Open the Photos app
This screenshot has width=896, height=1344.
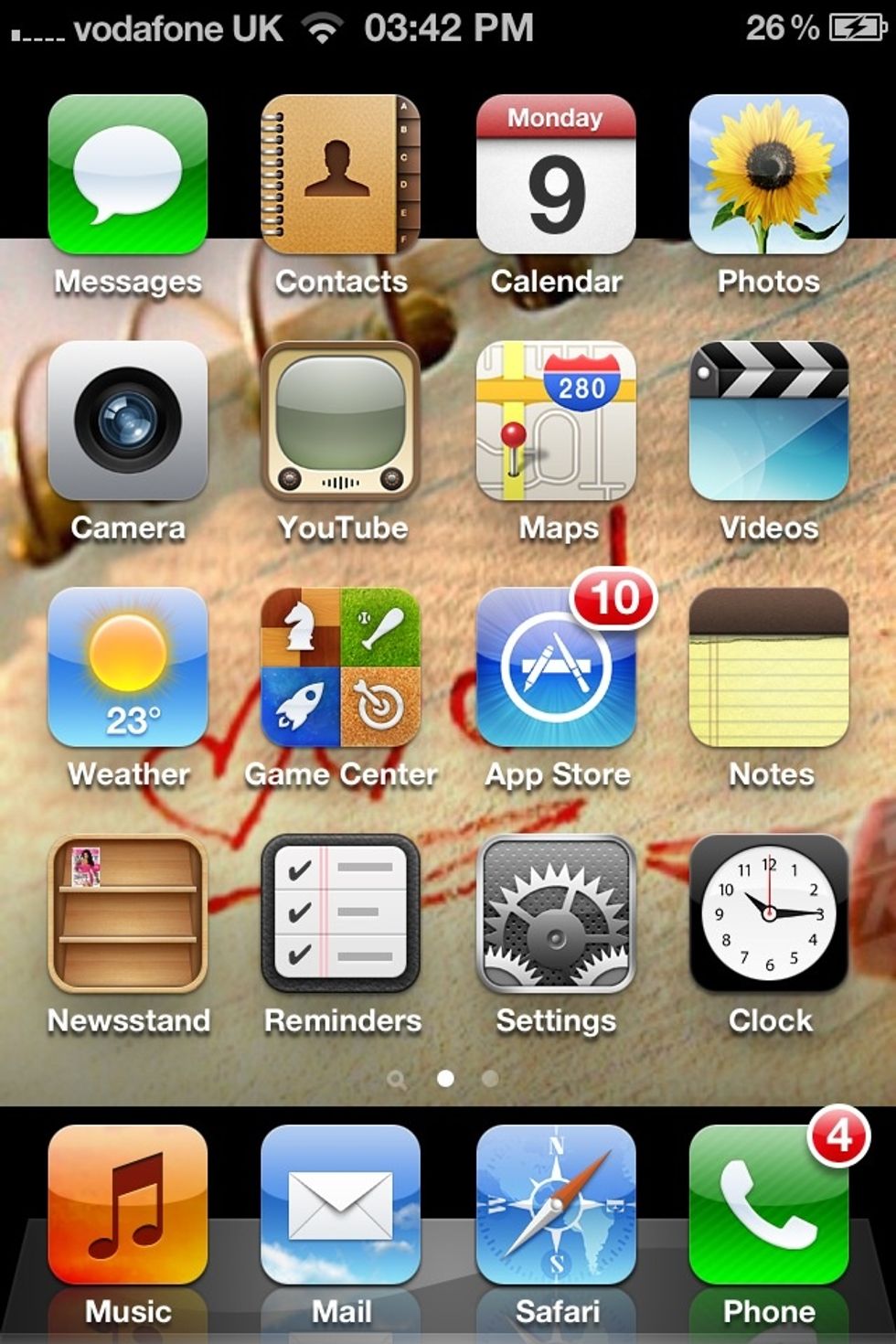[x=769, y=175]
